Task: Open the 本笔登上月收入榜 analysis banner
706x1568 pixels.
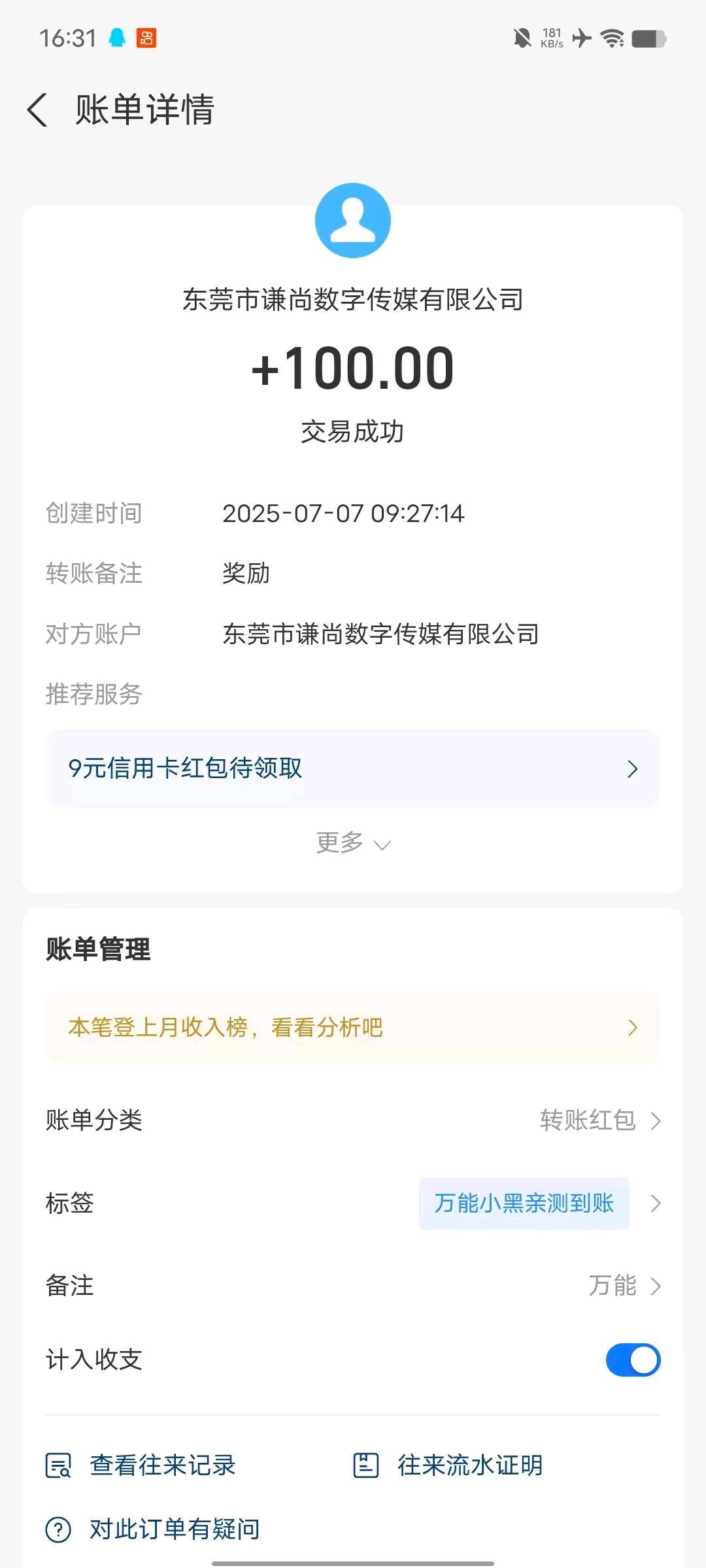Action: [x=352, y=1028]
